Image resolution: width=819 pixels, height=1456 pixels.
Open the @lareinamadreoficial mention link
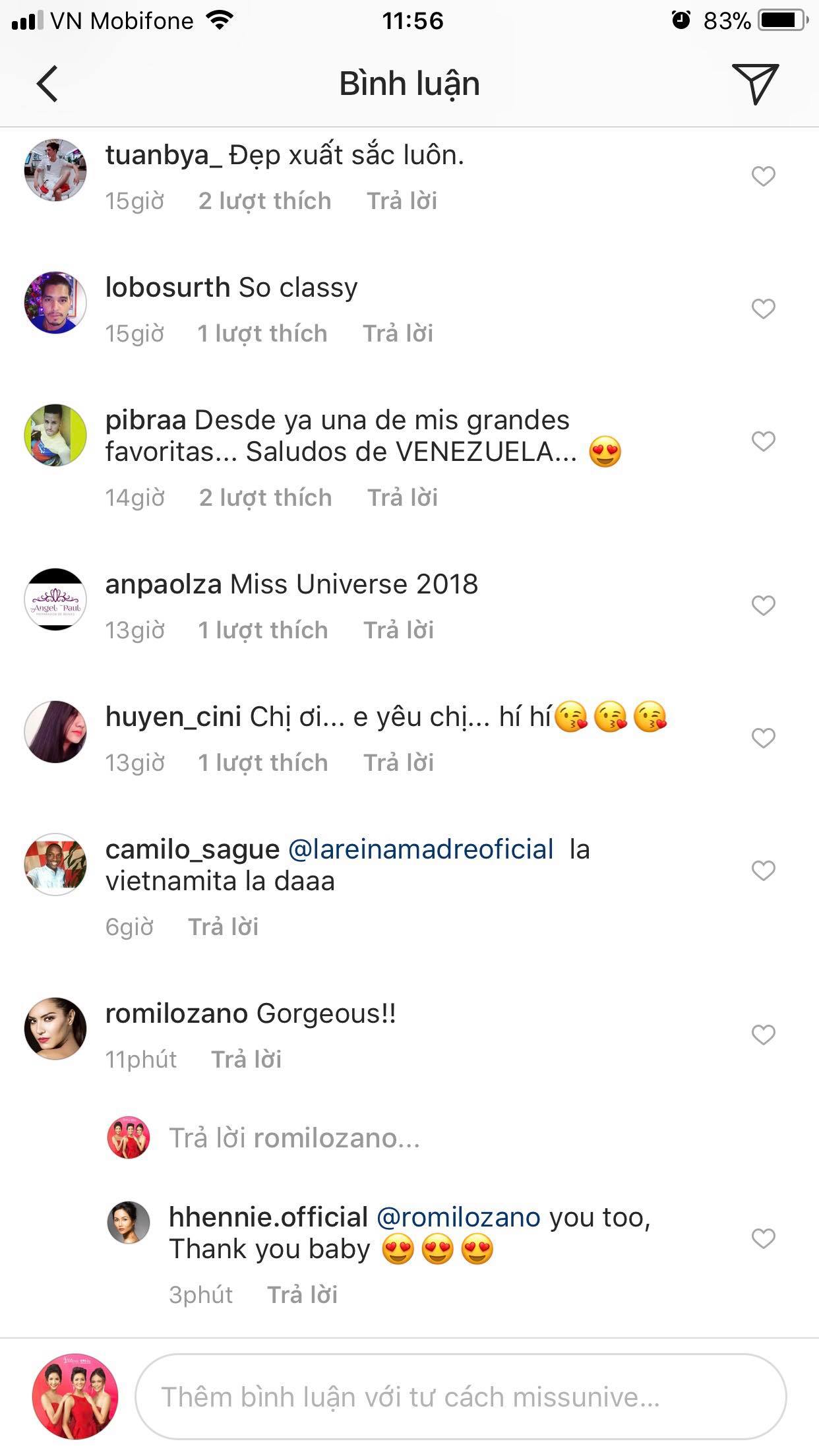[x=421, y=849]
